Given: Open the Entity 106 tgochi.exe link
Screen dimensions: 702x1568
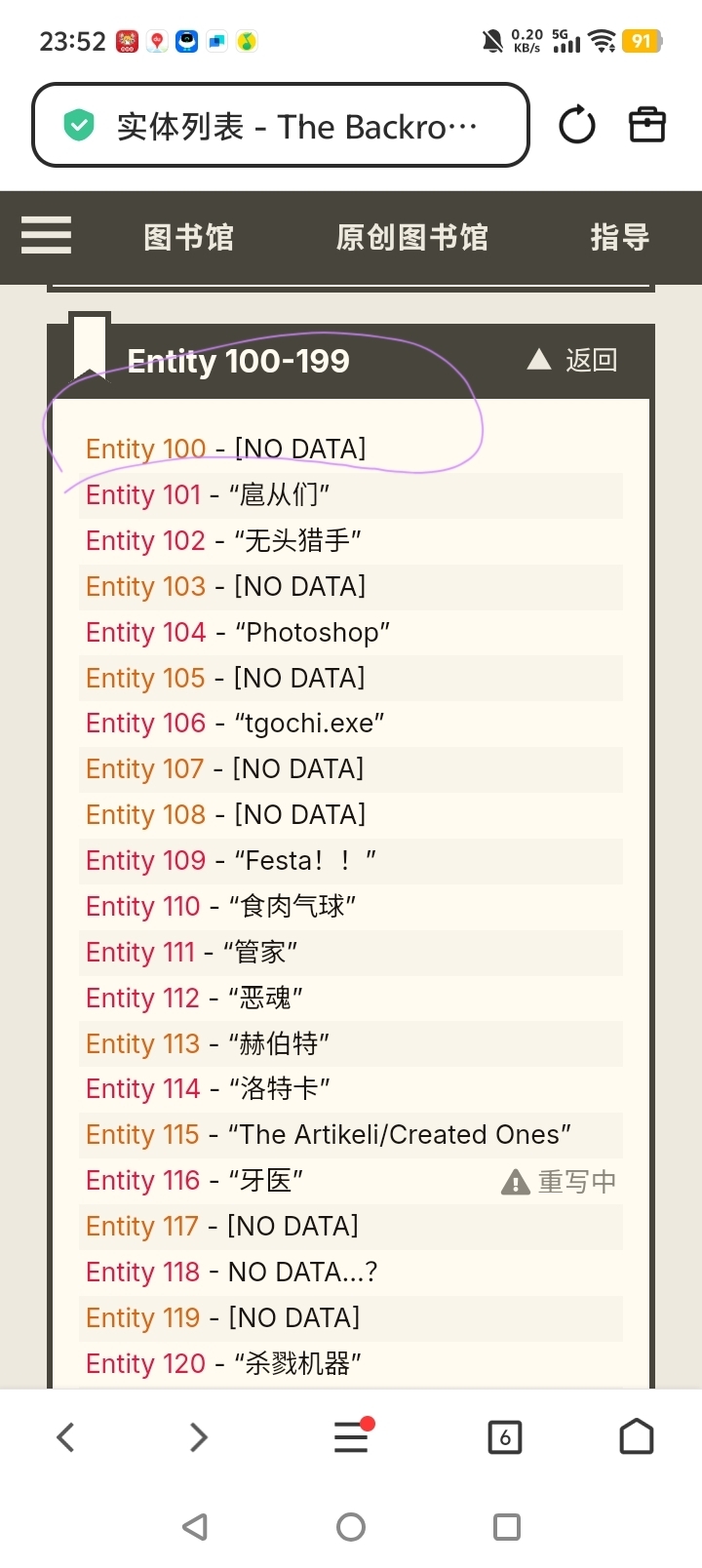Looking at the screenshot, I should (x=145, y=724).
